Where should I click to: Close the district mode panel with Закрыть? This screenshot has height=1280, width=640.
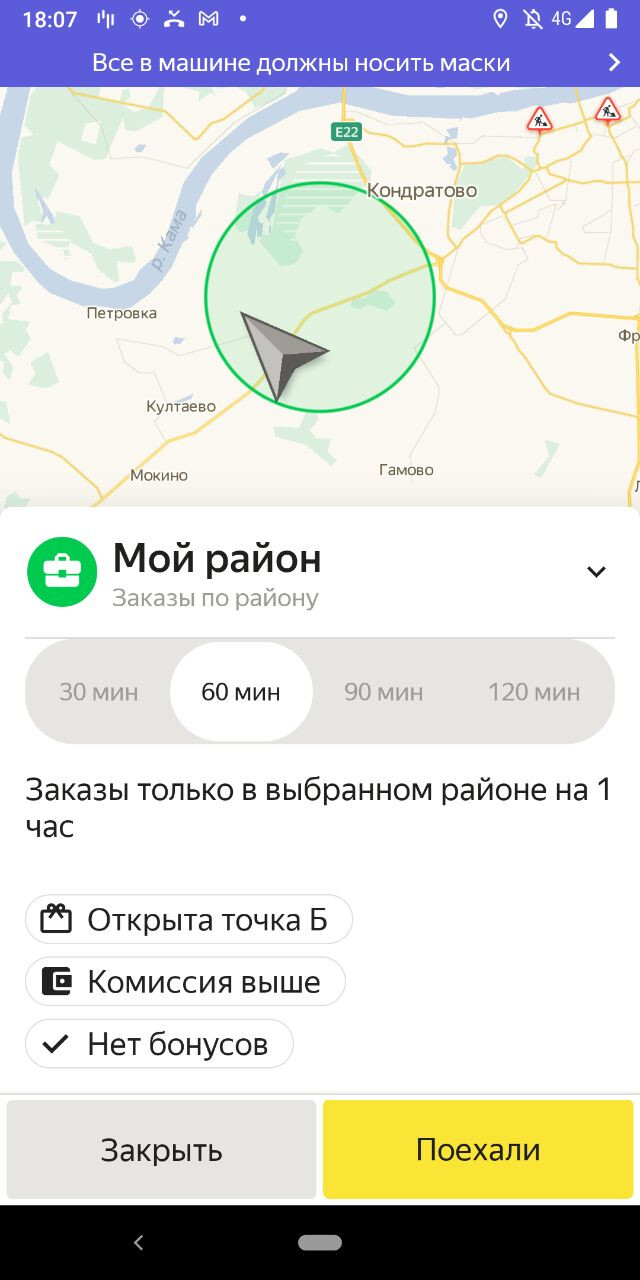coord(161,1150)
